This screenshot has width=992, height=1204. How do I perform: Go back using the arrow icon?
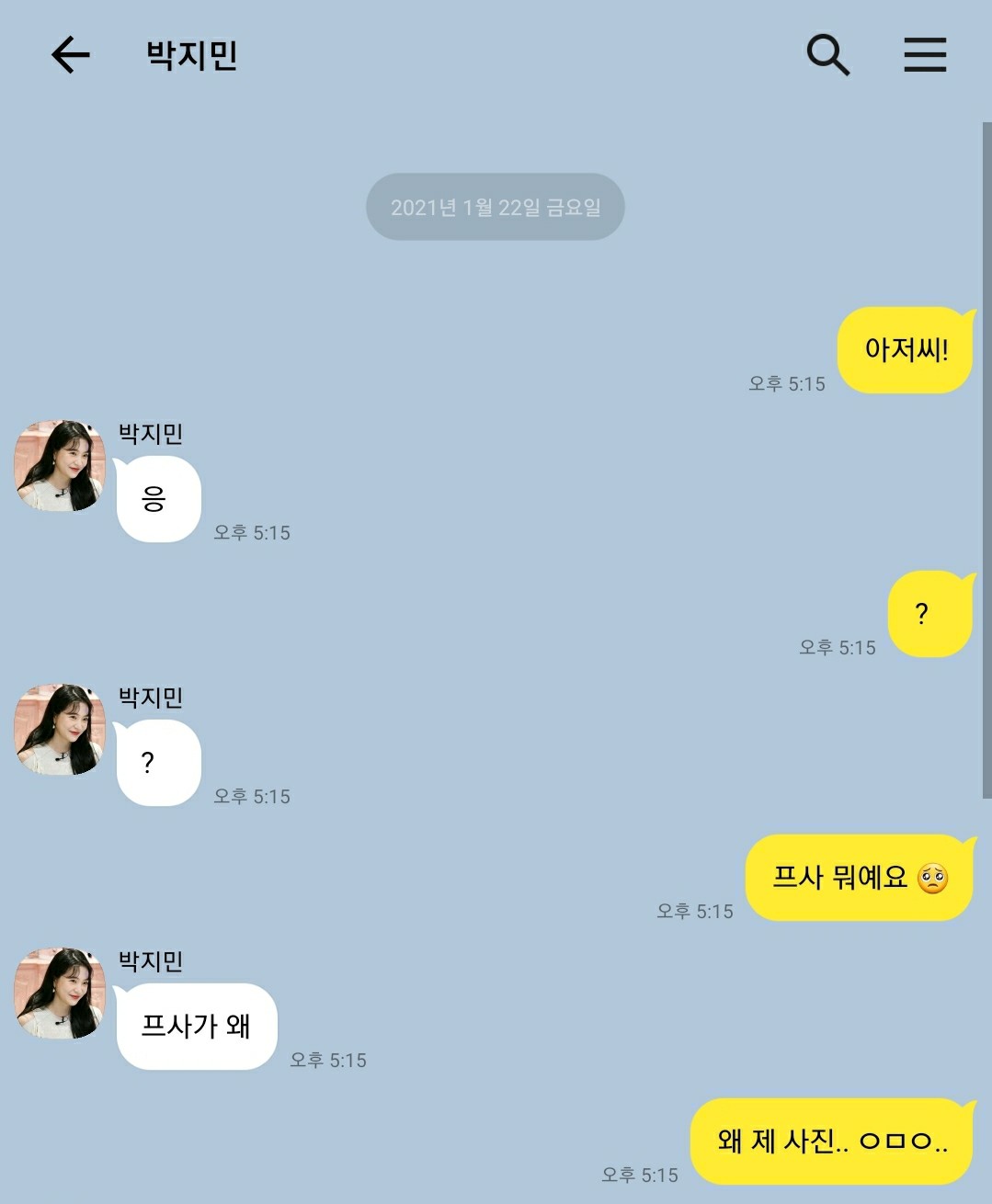[x=70, y=55]
